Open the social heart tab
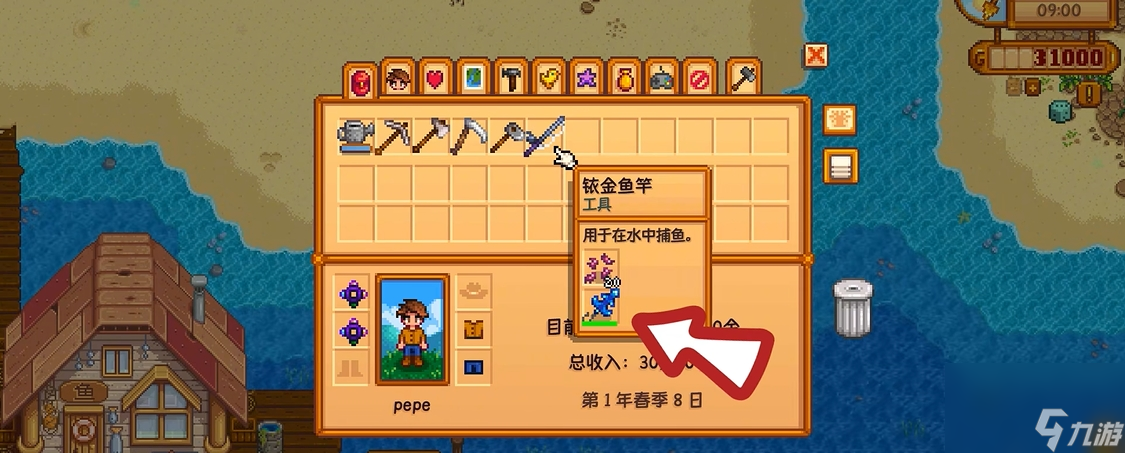Image resolution: width=1125 pixels, height=453 pixels. coord(436,78)
